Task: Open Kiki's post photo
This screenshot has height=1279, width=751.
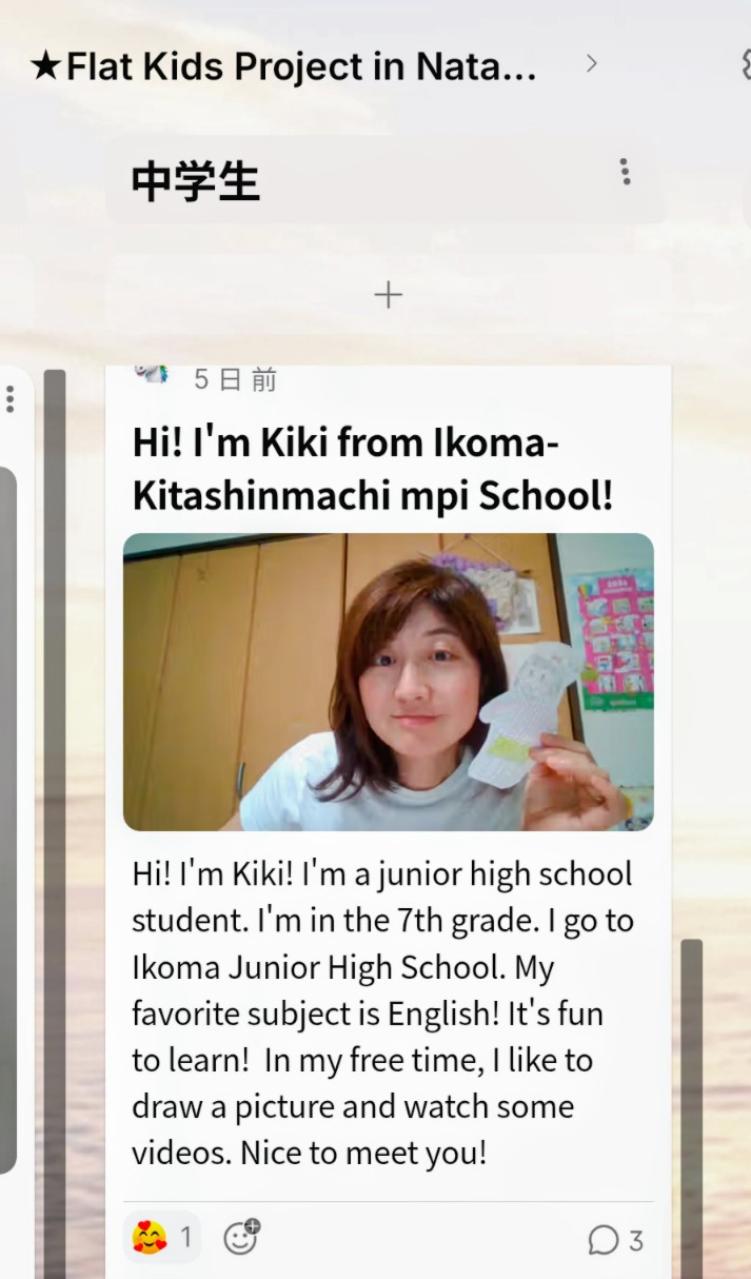Action: click(x=388, y=682)
